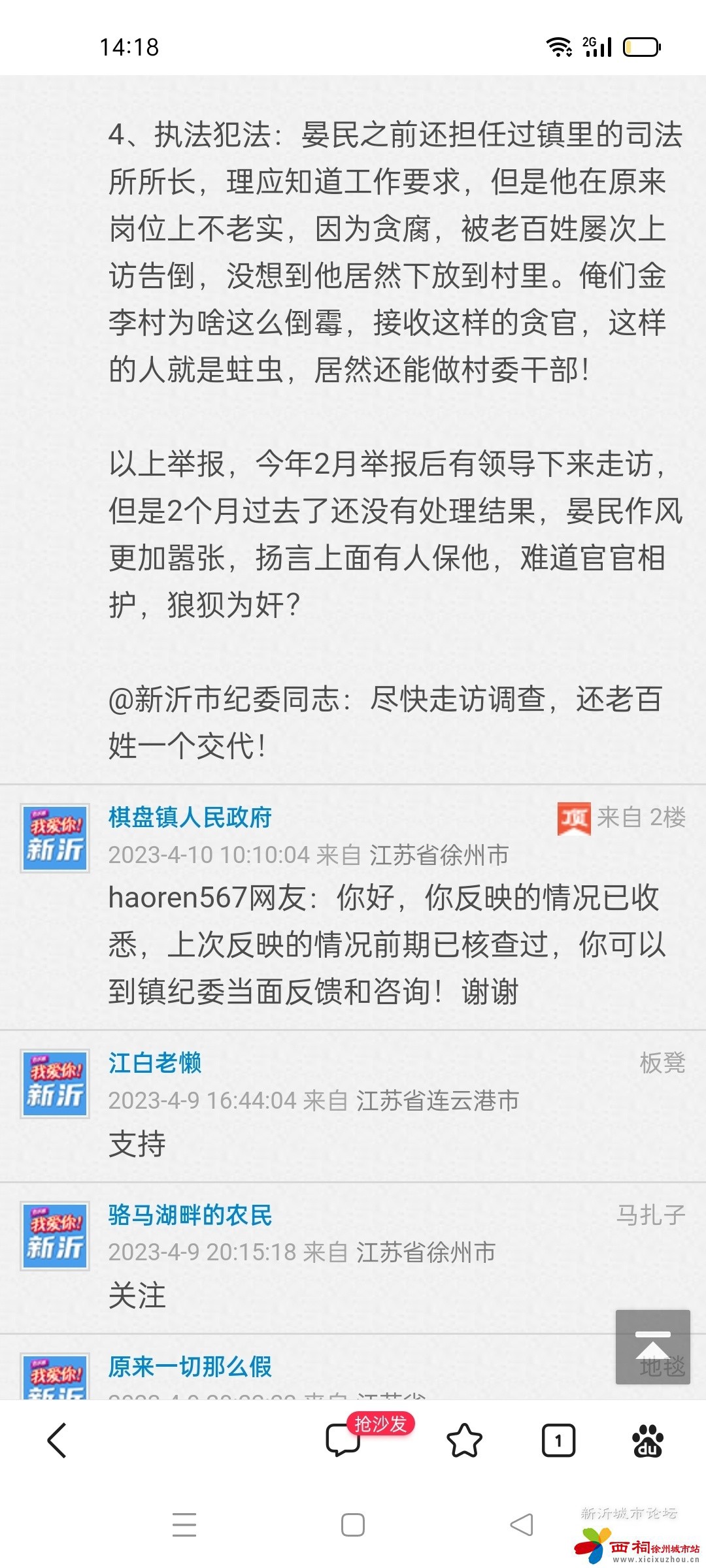Tap the system home button

[x=353, y=1525]
